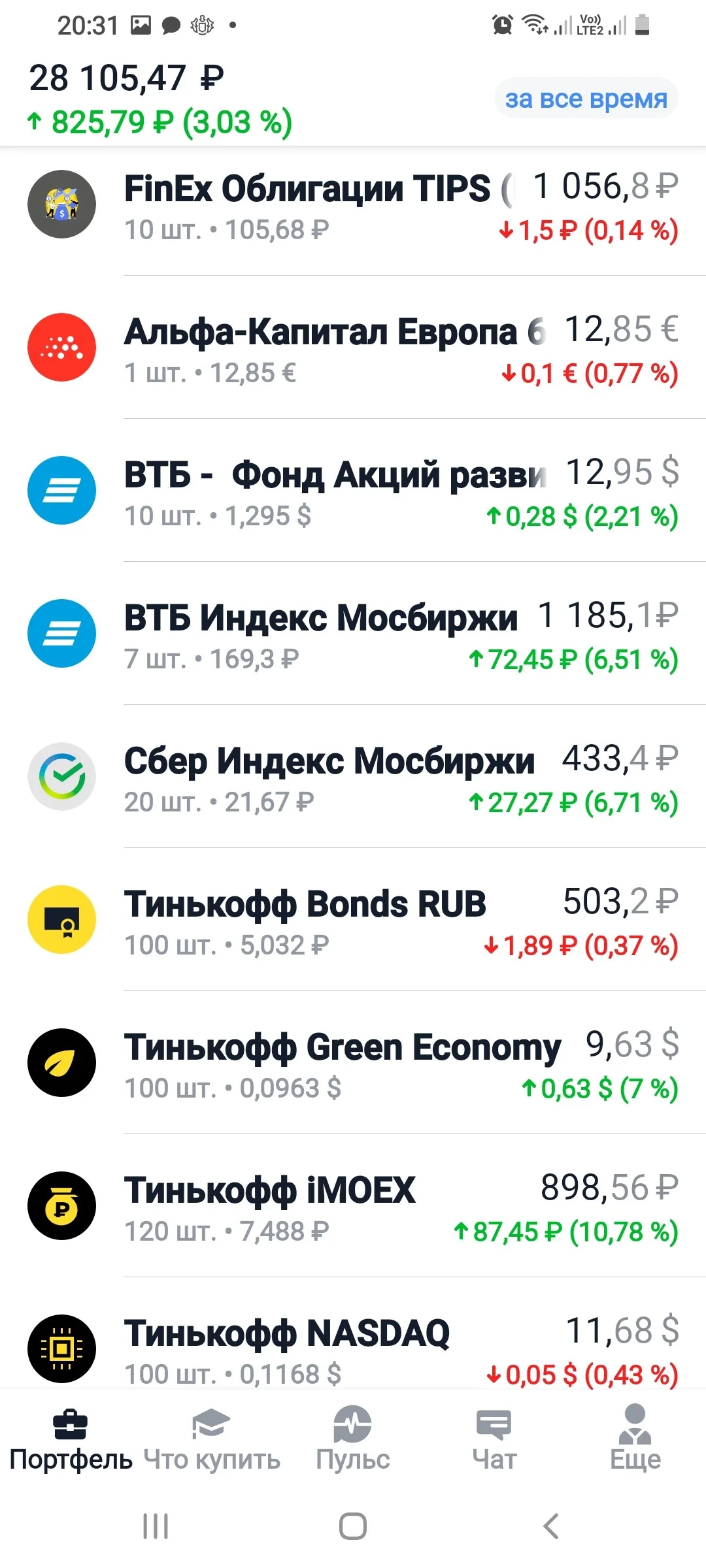The height and width of the screenshot is (1568, 706).
Task: Open Тинькофф iMOEX position
Action: [353, 1206]
